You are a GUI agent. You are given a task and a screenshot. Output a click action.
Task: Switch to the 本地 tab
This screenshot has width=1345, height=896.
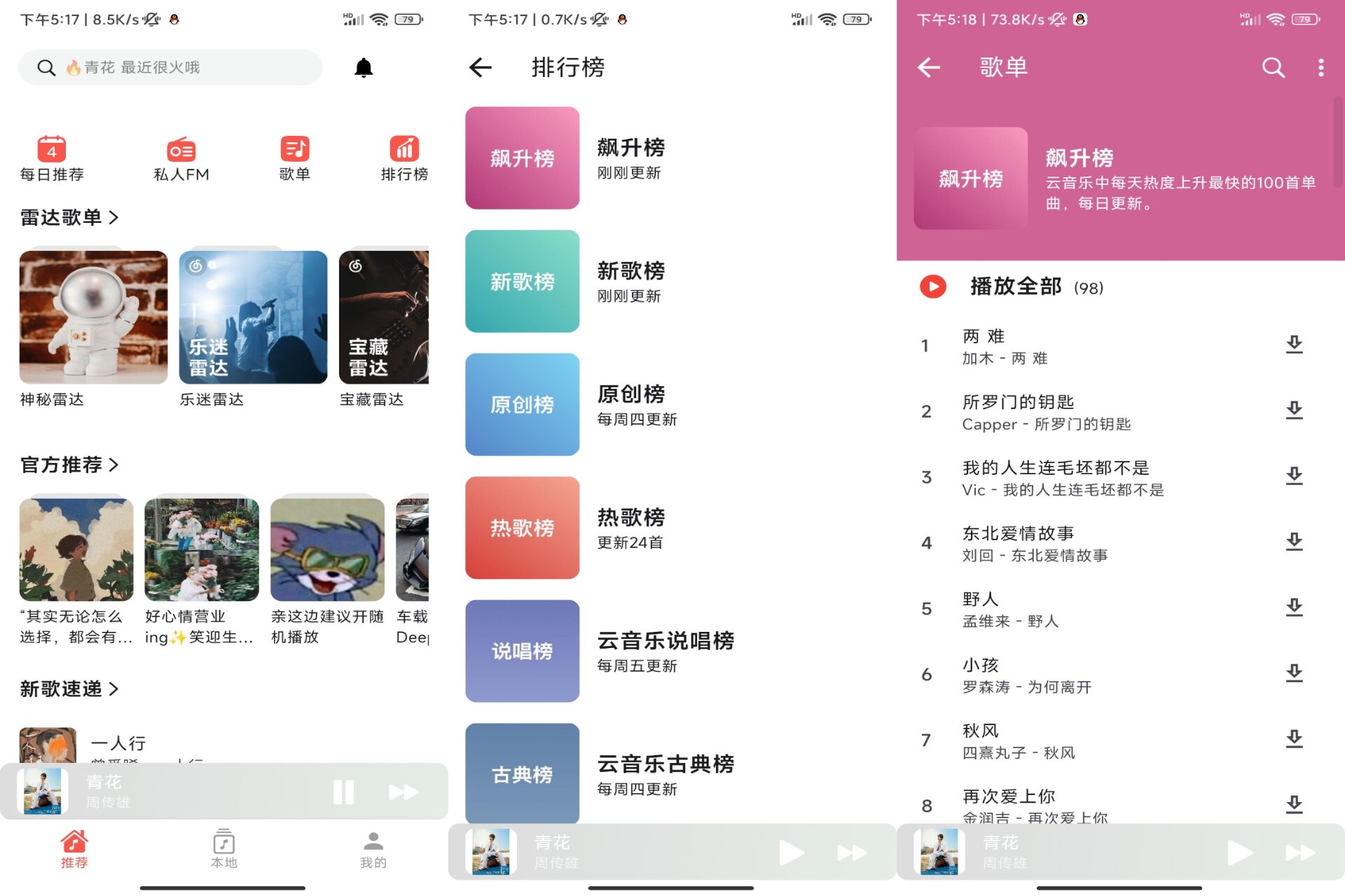(x=223, y=848)
